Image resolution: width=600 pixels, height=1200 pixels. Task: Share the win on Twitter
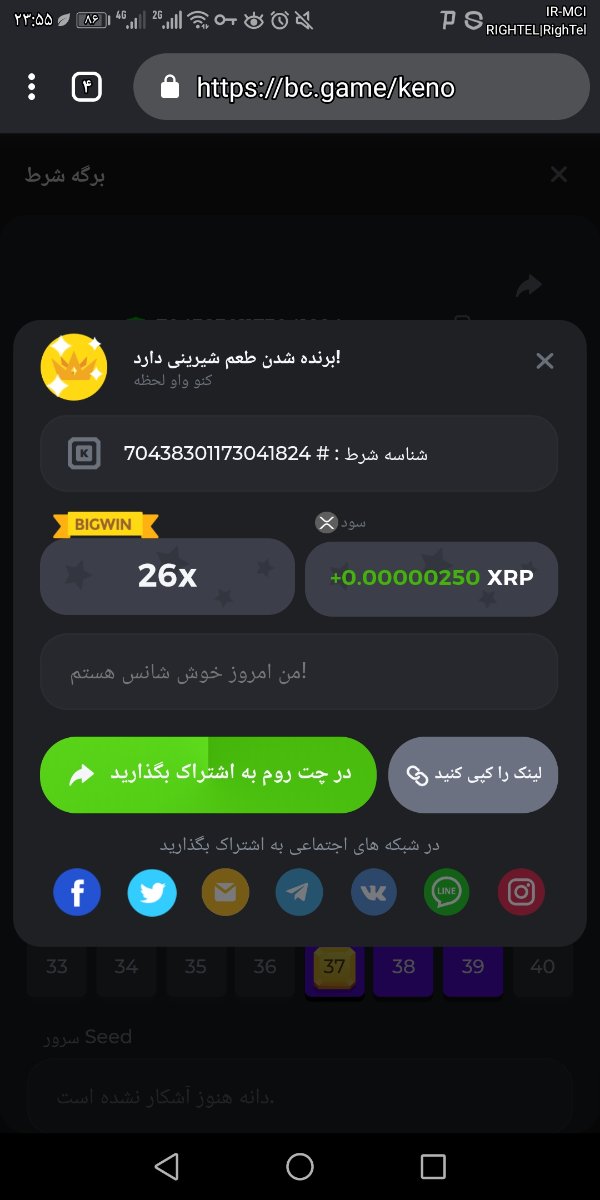tap(152, 892)
